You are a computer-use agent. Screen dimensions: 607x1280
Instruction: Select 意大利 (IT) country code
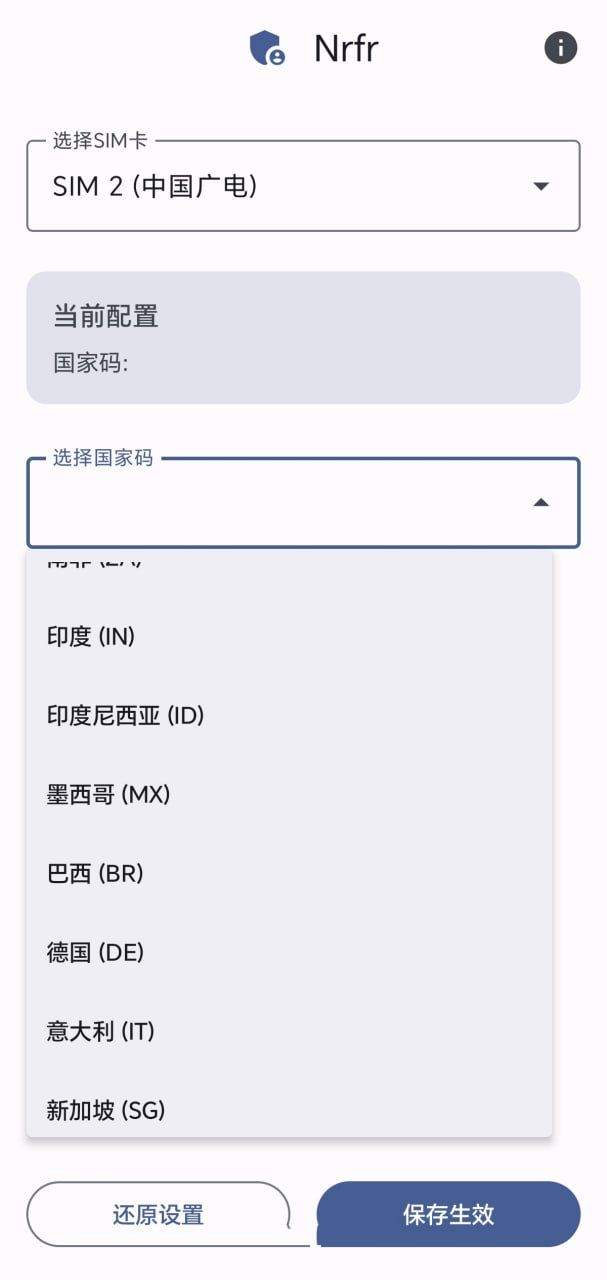[100, 1031]
